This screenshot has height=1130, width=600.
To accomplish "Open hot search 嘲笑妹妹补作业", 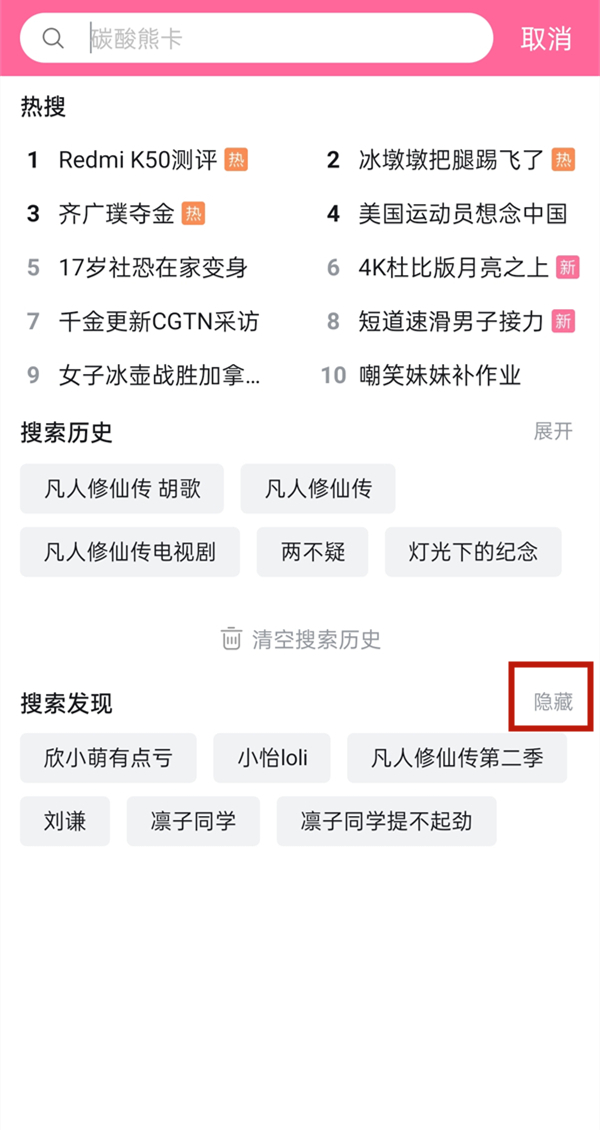I will pyautogui.click(x=440, y=376).
